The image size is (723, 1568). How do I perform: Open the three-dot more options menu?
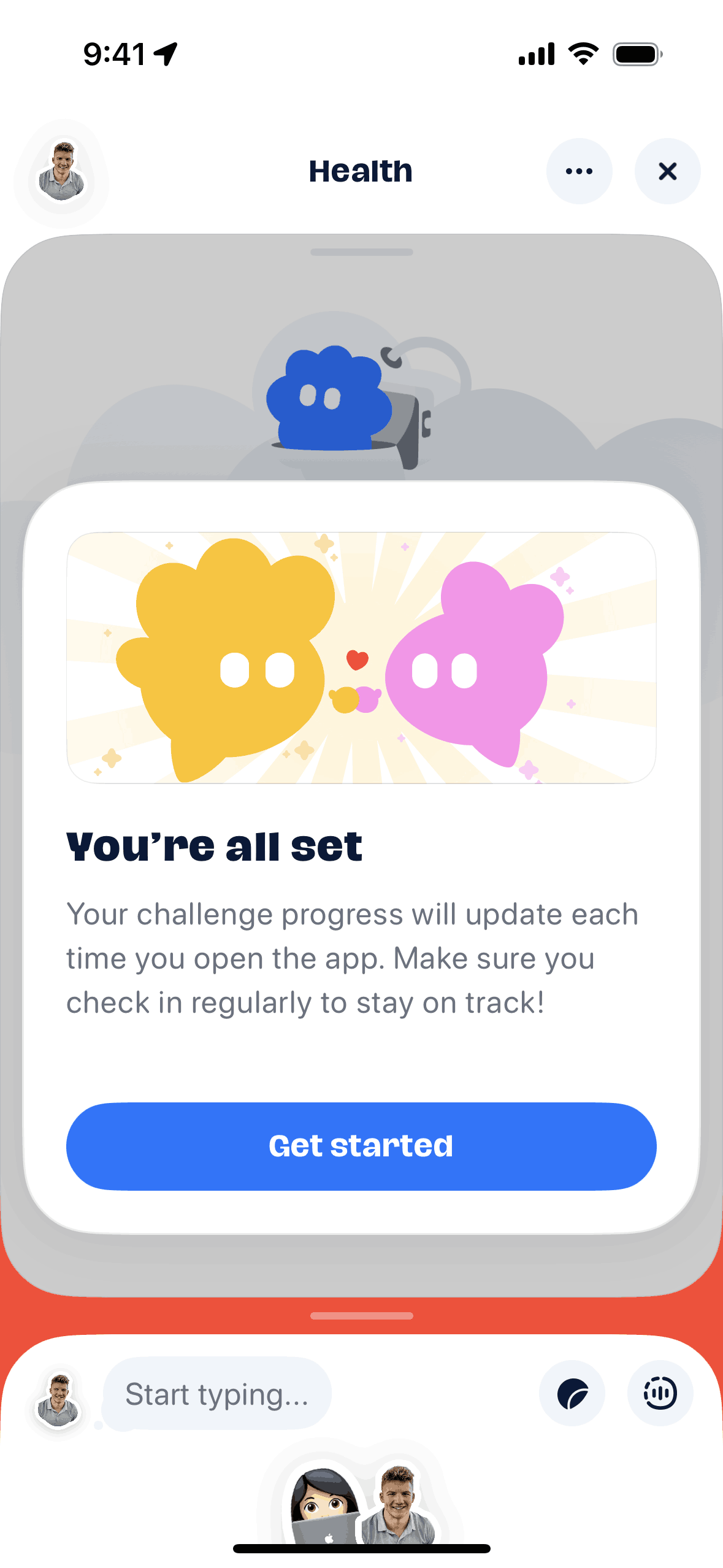579,171
